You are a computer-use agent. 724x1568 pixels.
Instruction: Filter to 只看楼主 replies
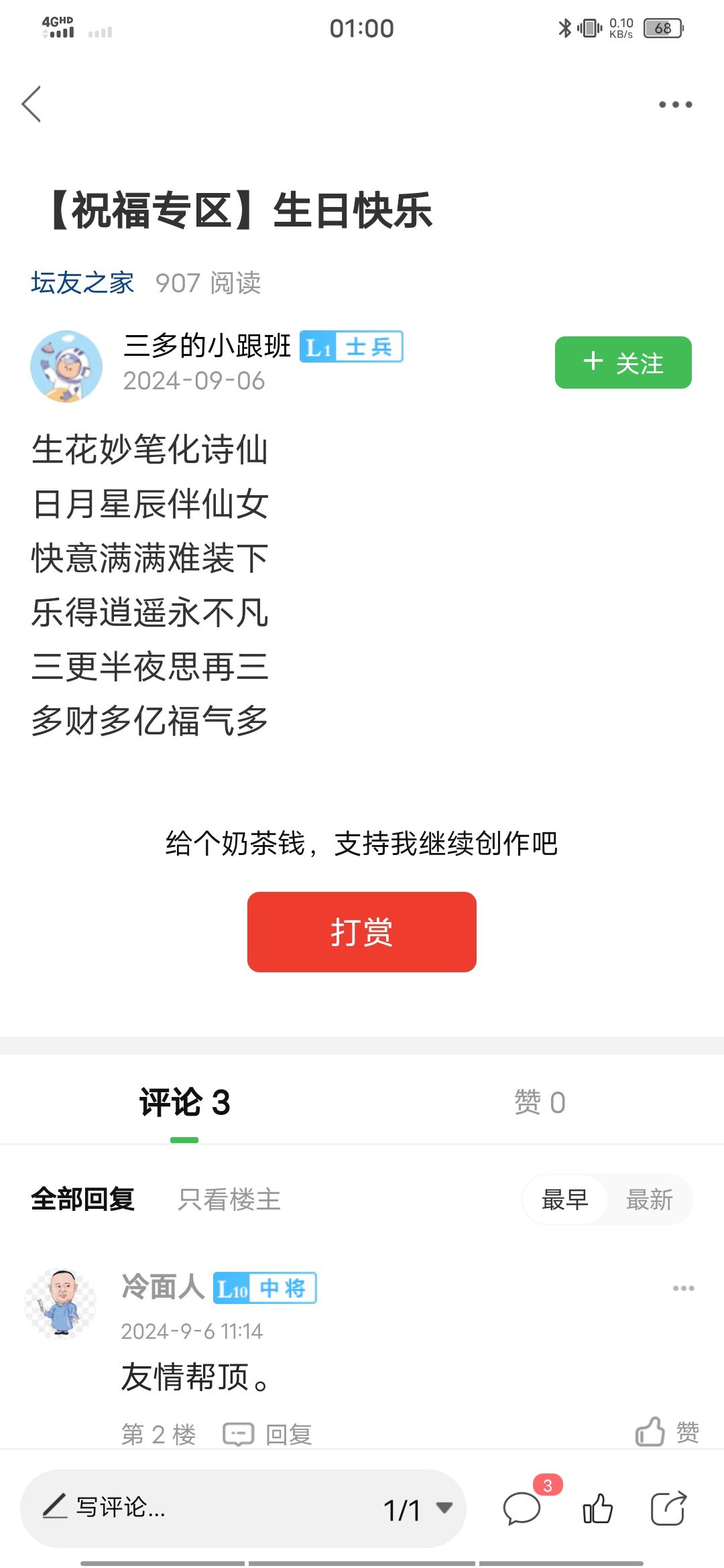229,1199
